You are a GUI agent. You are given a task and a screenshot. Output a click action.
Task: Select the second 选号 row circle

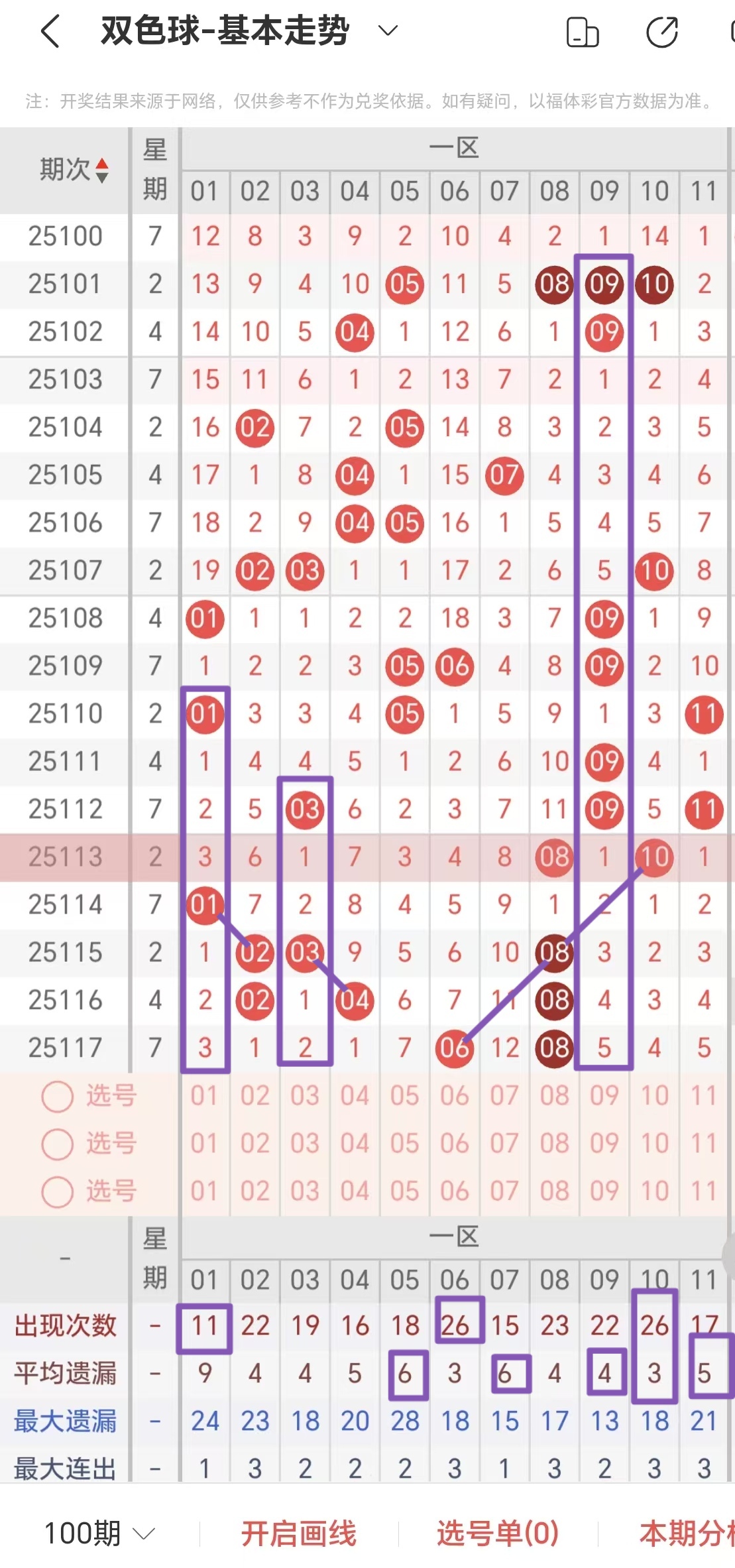pos(57,1144)
